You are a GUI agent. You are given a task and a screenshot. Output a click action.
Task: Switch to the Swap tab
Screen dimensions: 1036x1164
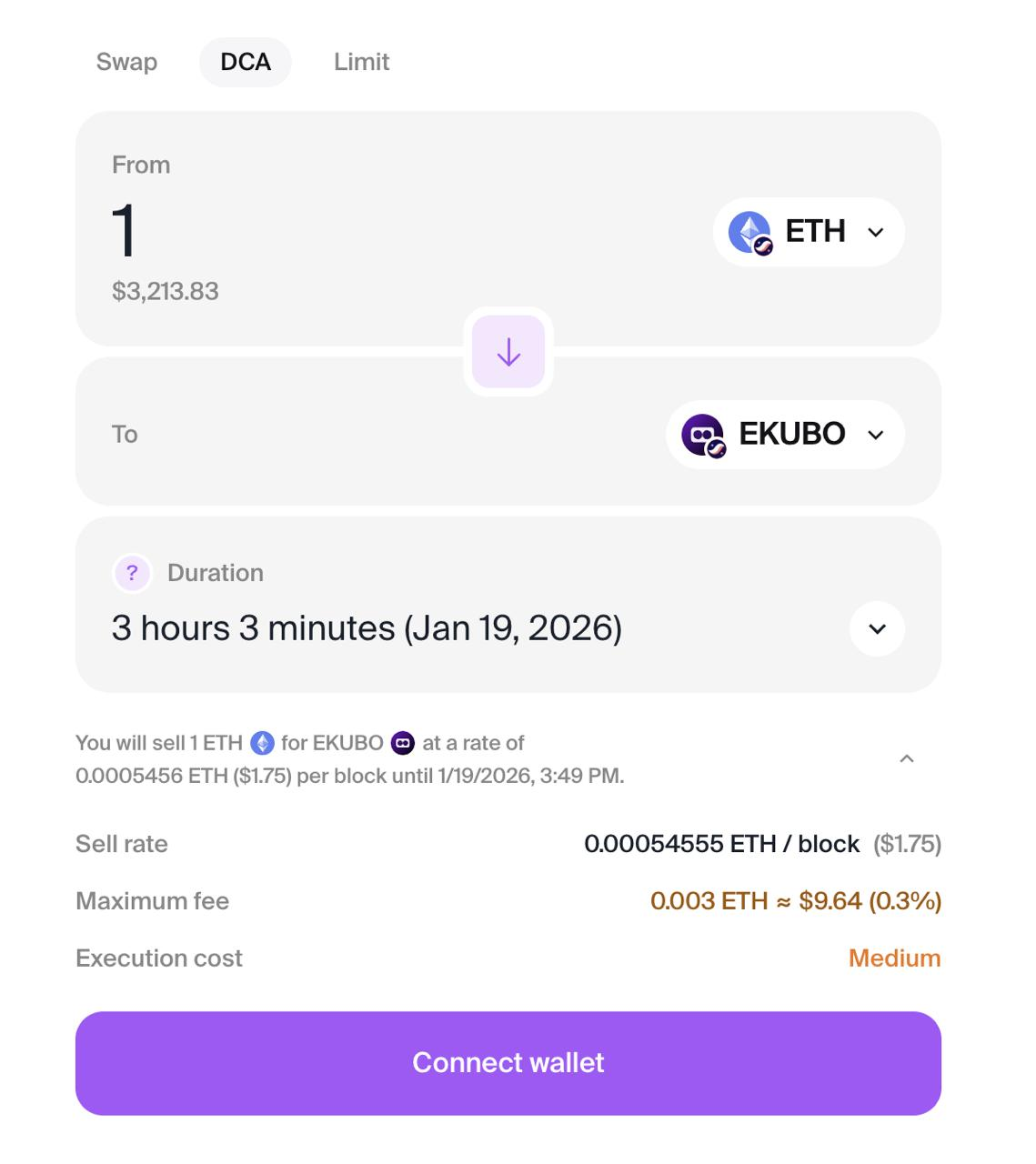coord(126,62)
